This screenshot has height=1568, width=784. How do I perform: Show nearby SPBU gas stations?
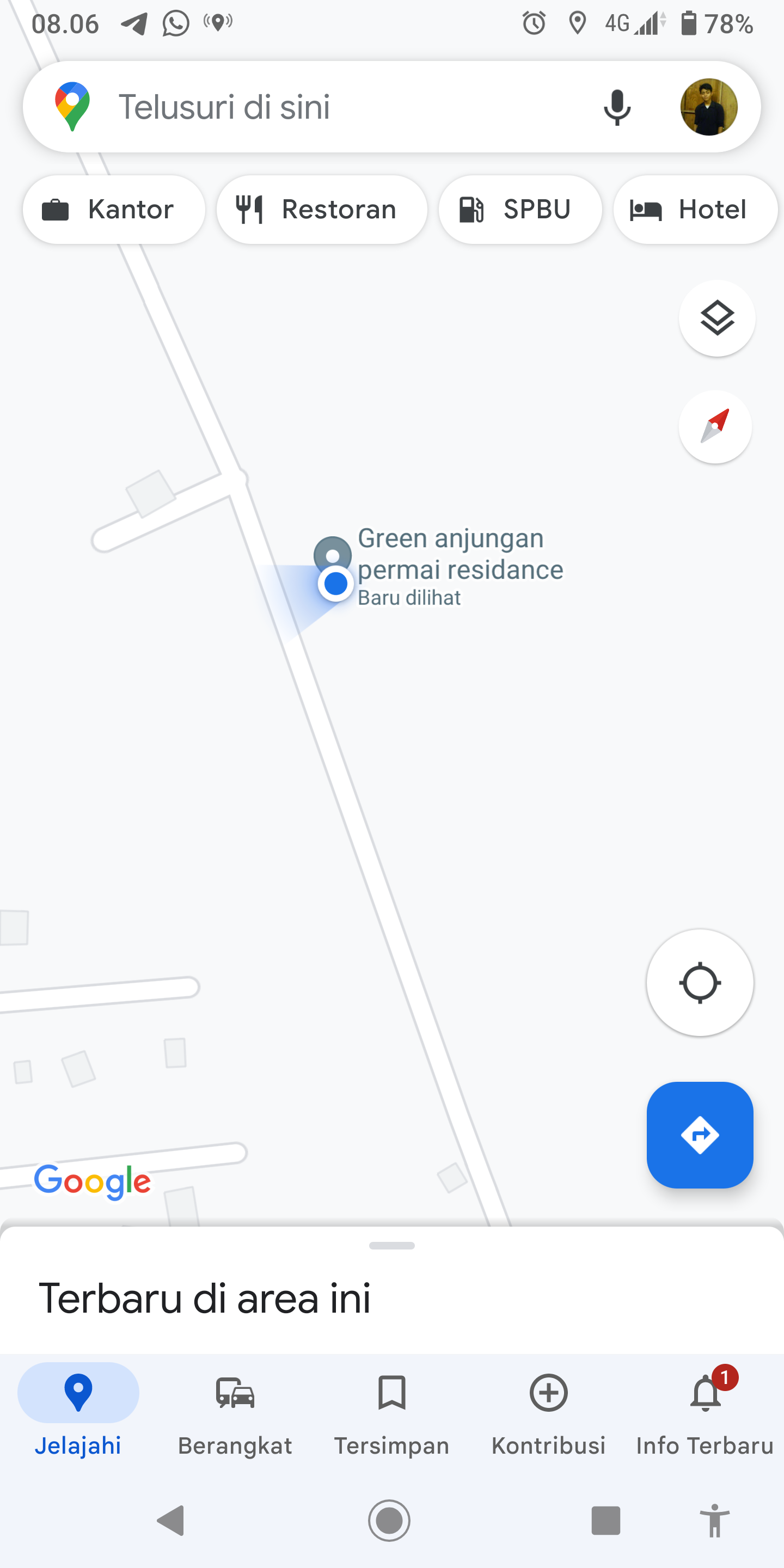pyautogui.click(x=520, y=210)
